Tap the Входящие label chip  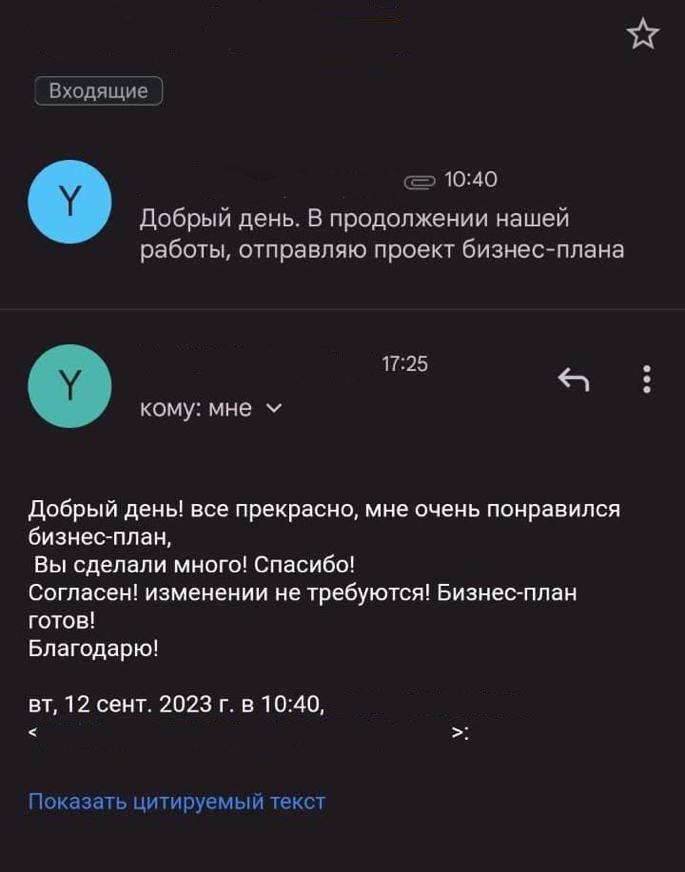click(98, 92)
